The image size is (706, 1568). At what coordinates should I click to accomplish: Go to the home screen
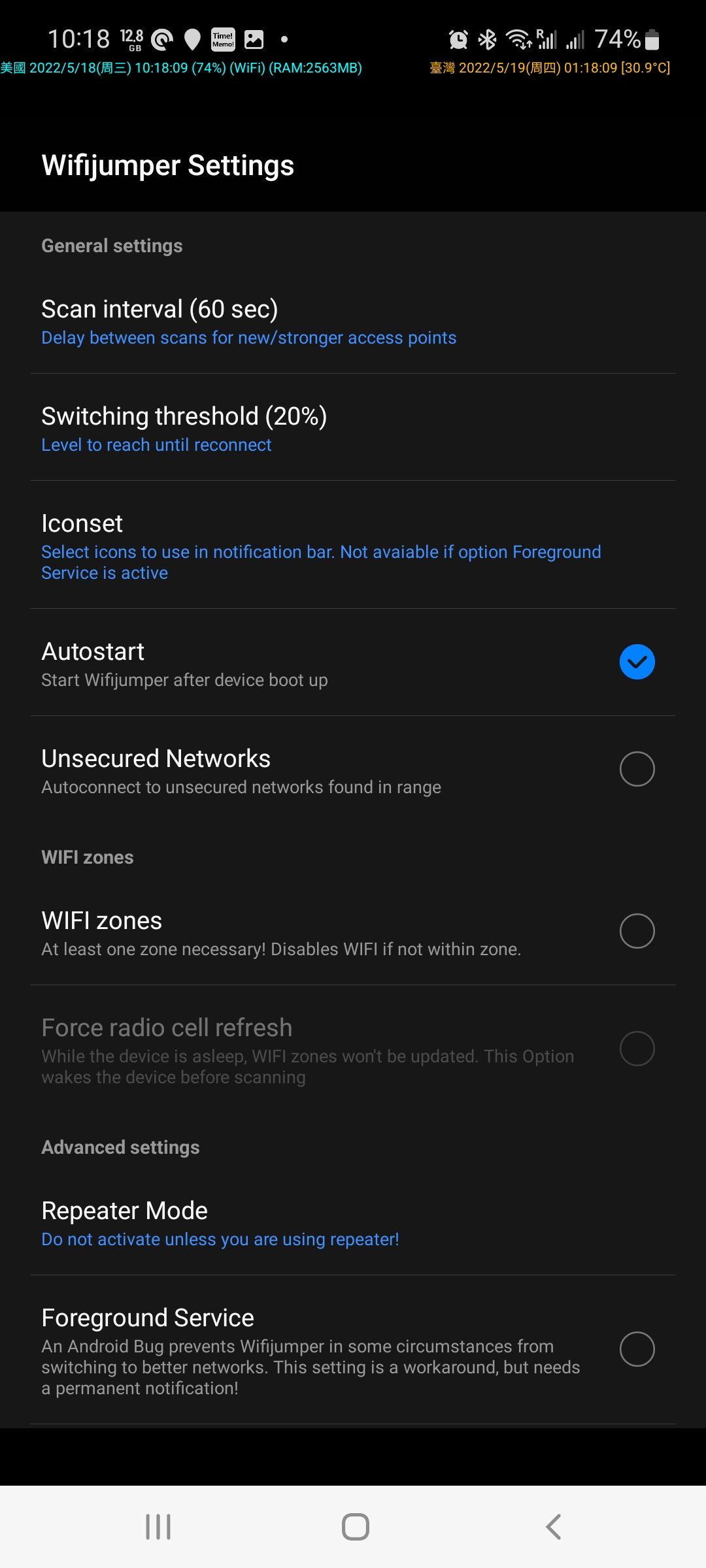click(x=355, y=1527)
